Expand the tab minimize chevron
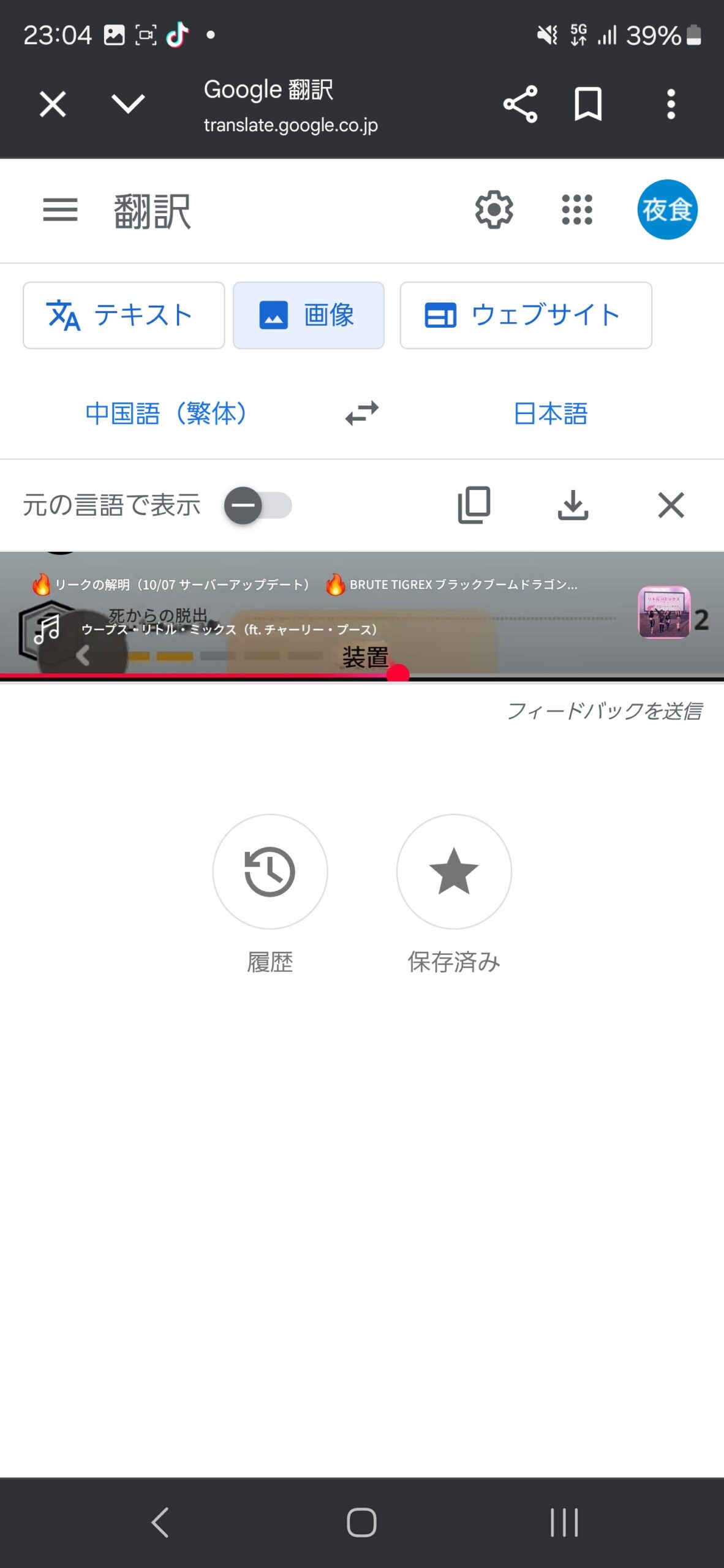This screenshot has width=724, height=1568. tap(128, 104)
